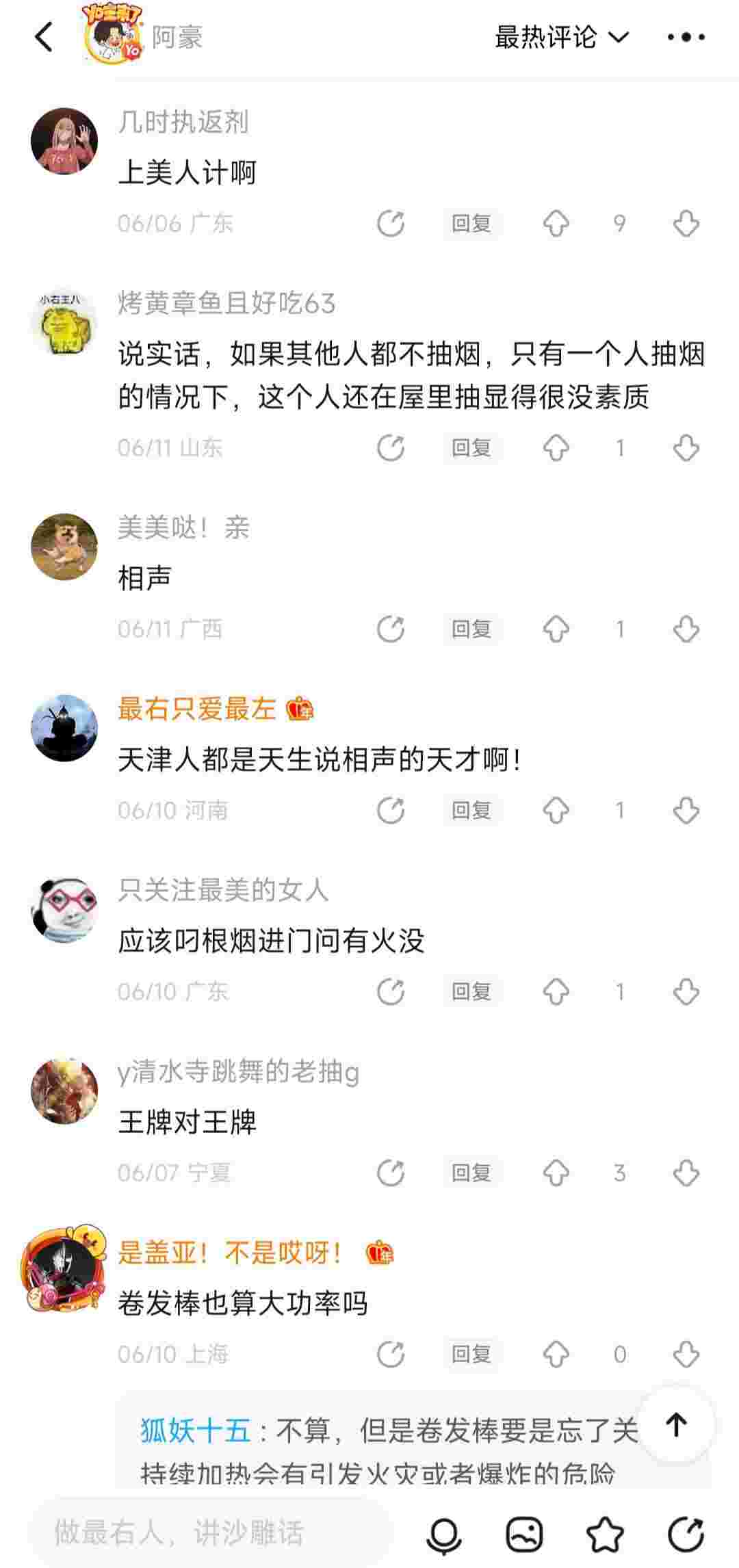Go back using the top-left arrow

click(x=44, y=37)
